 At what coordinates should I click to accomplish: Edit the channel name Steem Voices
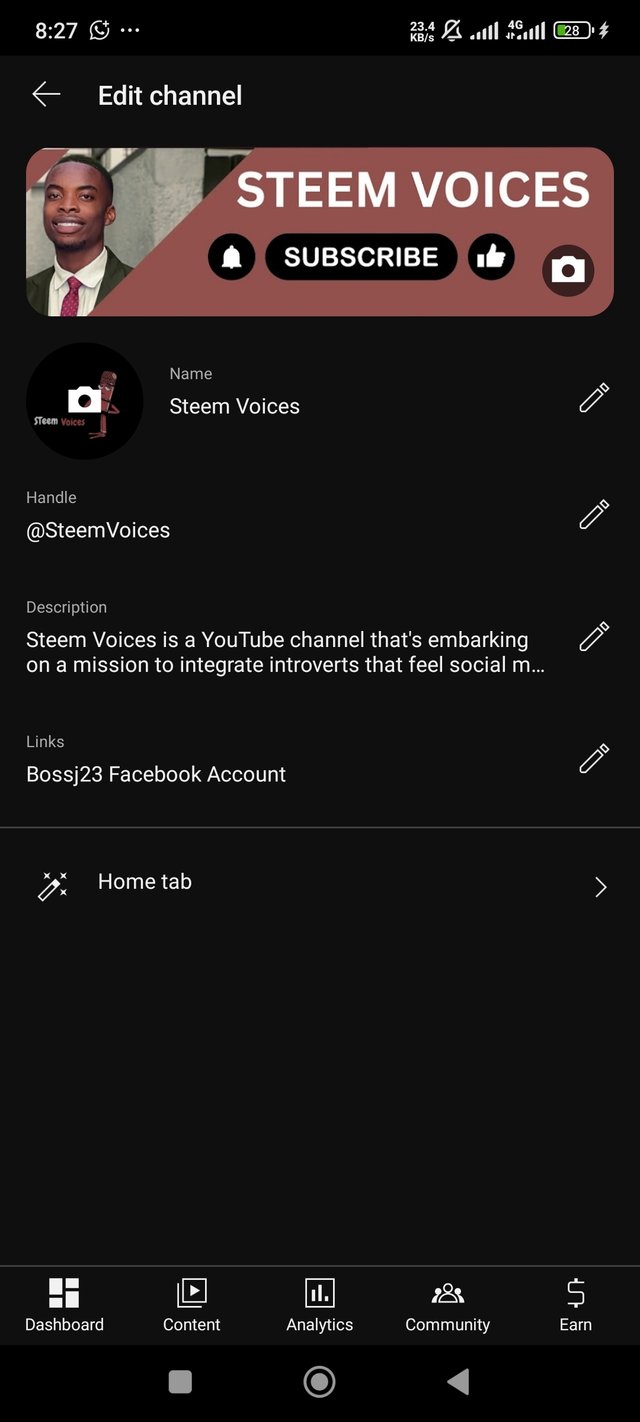[x=593, y=398]
